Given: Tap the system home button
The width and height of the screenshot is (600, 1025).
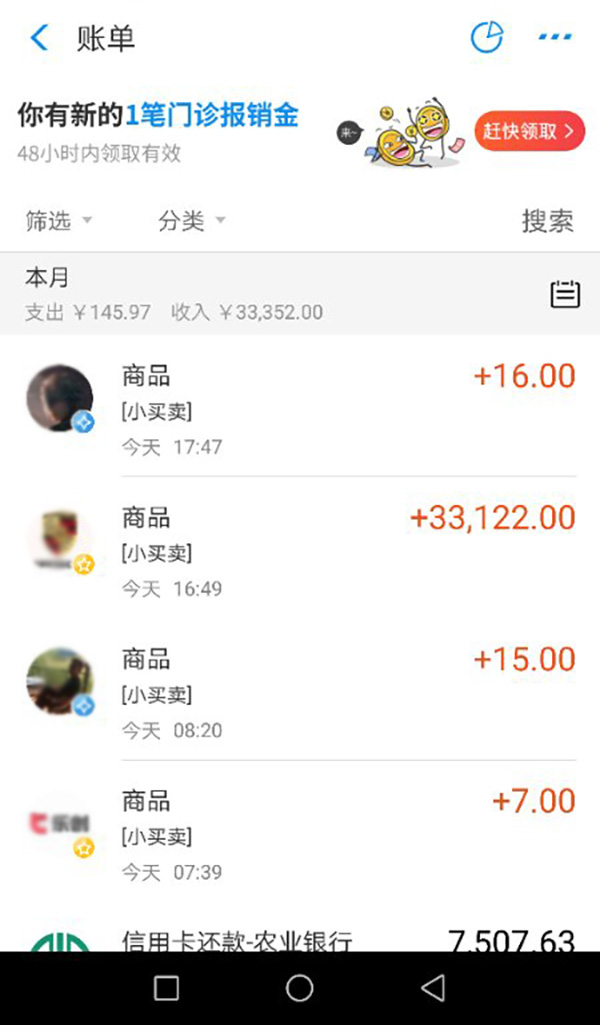Looking at the screenshot, I should [300, 988].
